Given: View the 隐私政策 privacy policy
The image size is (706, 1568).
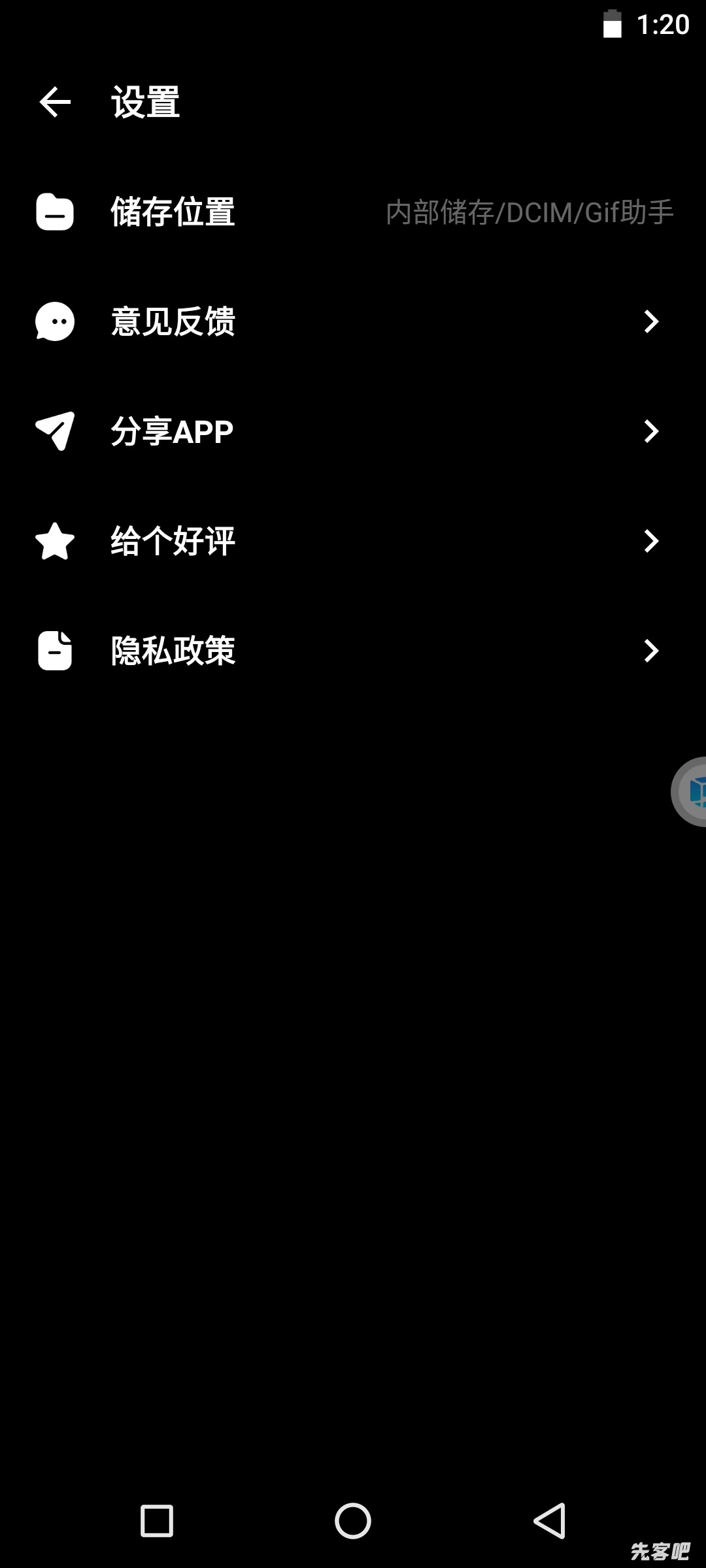Looking at the screenshot, I should [x=353, y=651].
